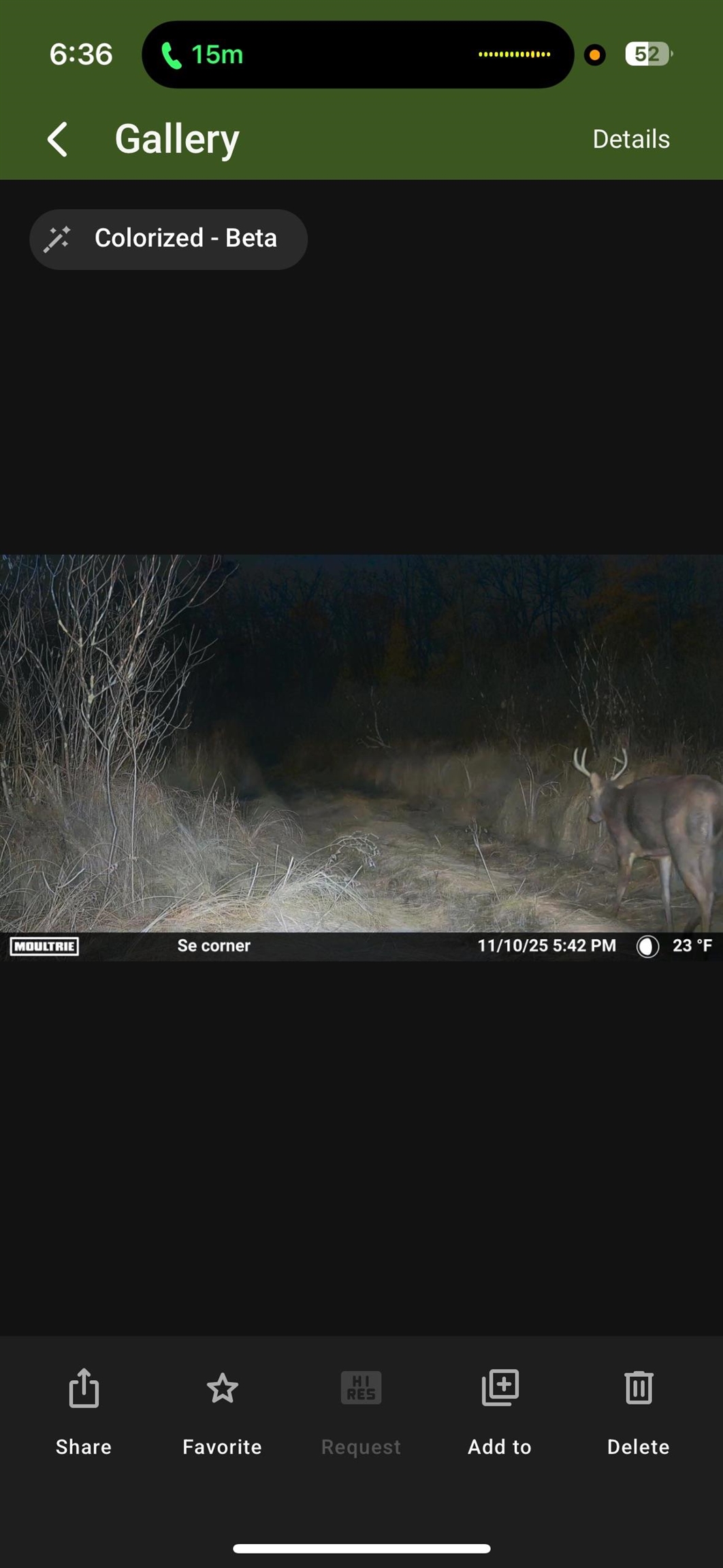
Task: Share this trail camera photo
Action: coord(84,1411)
